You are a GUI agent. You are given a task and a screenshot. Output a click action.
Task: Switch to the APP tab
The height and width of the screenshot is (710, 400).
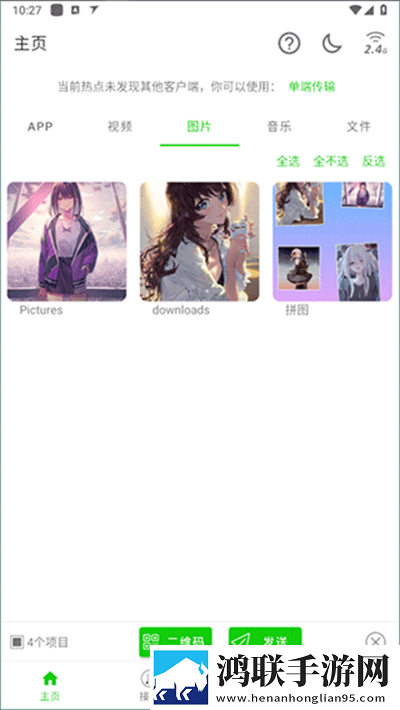click(40, 126)
